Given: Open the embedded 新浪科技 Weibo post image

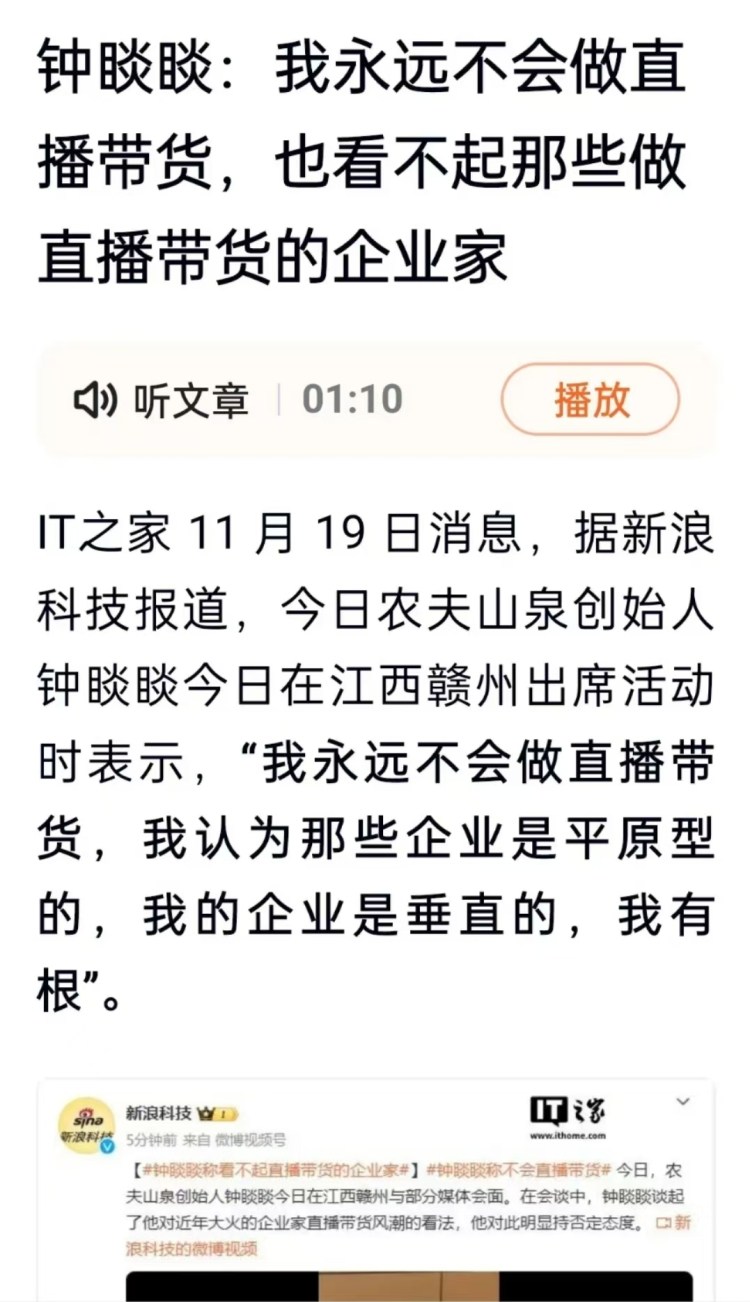Looking at the screenshot, I should [376, 1190].
